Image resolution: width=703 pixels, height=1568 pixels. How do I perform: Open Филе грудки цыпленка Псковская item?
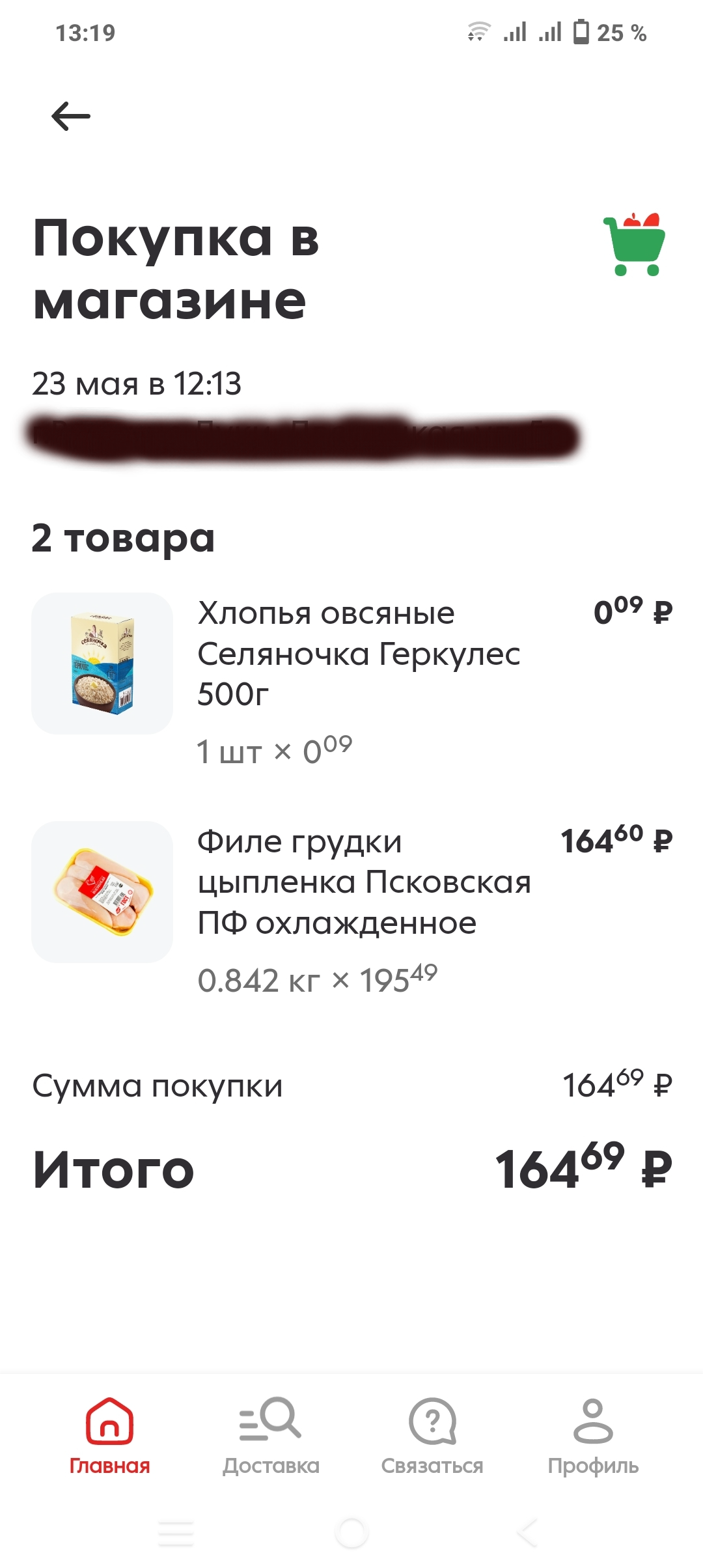click(x=351, y=908)
